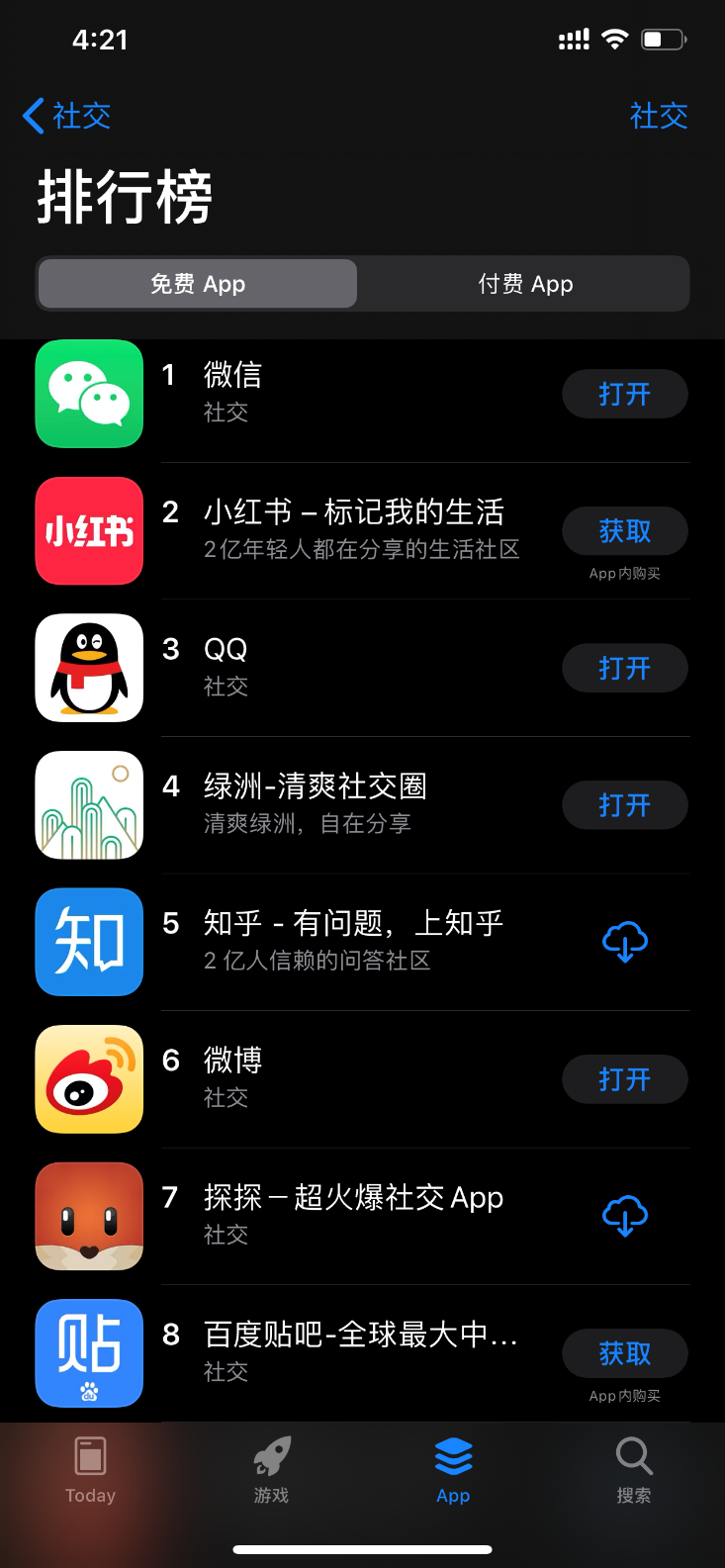This screenshot has width=725, height=1568.
Task: Tap the cloud re-download icon for 知乎
Action: pos(624,941)
